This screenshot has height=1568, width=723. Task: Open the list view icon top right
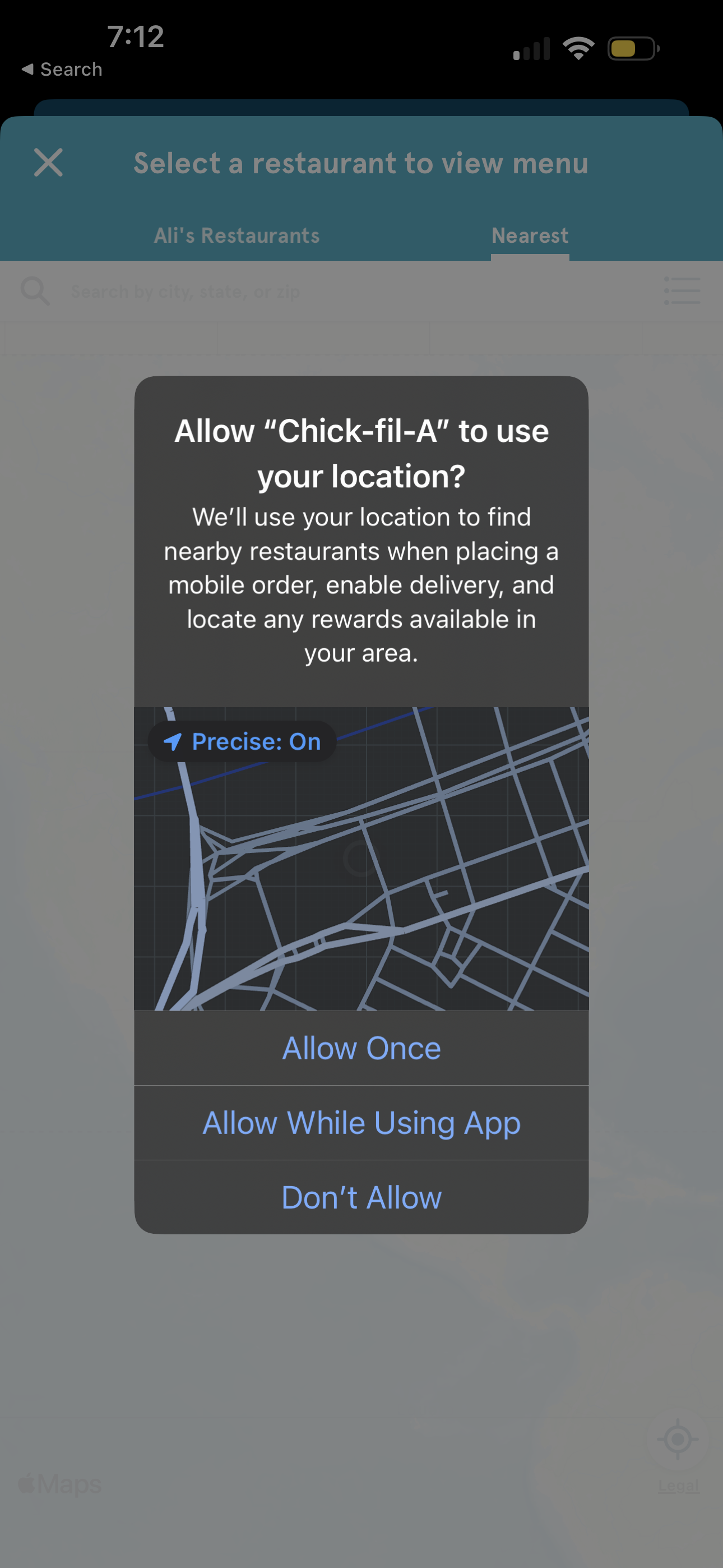click(x=682, y=291)
